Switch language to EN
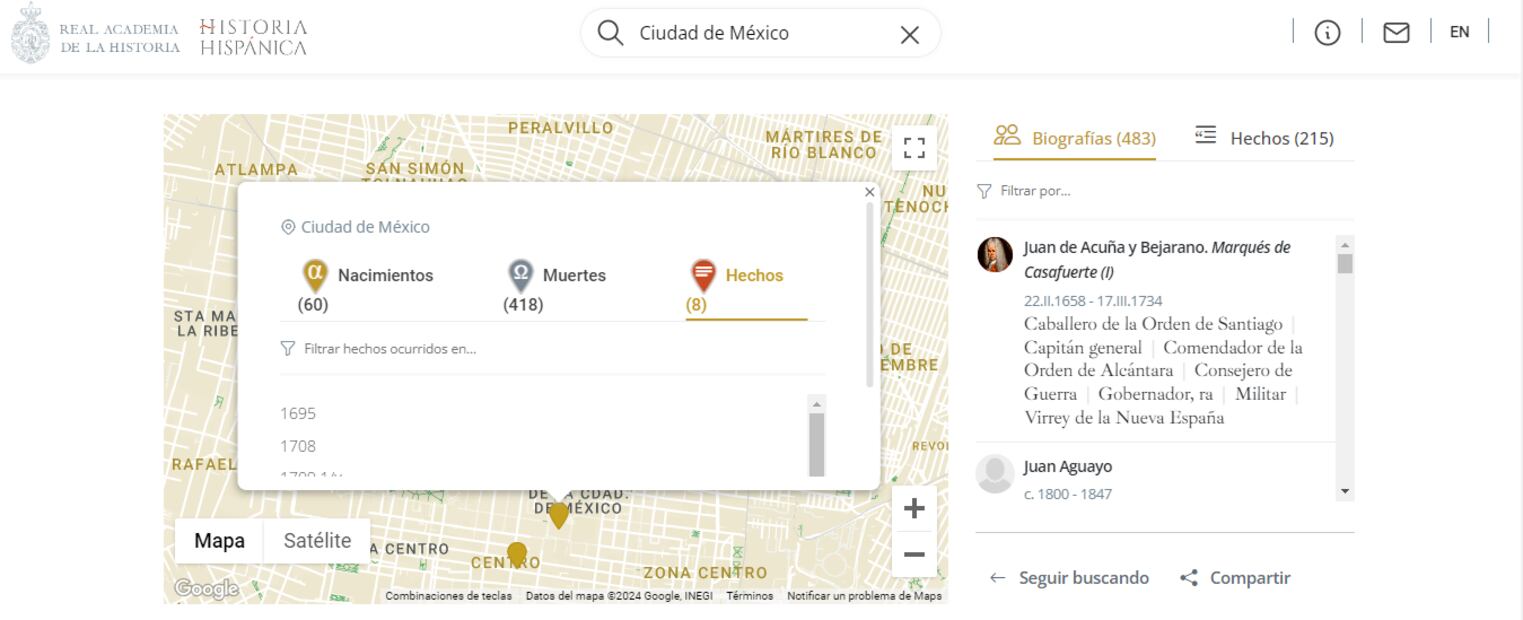The height and width of the screenshot is (620, 1523). tap(1459, 32)
